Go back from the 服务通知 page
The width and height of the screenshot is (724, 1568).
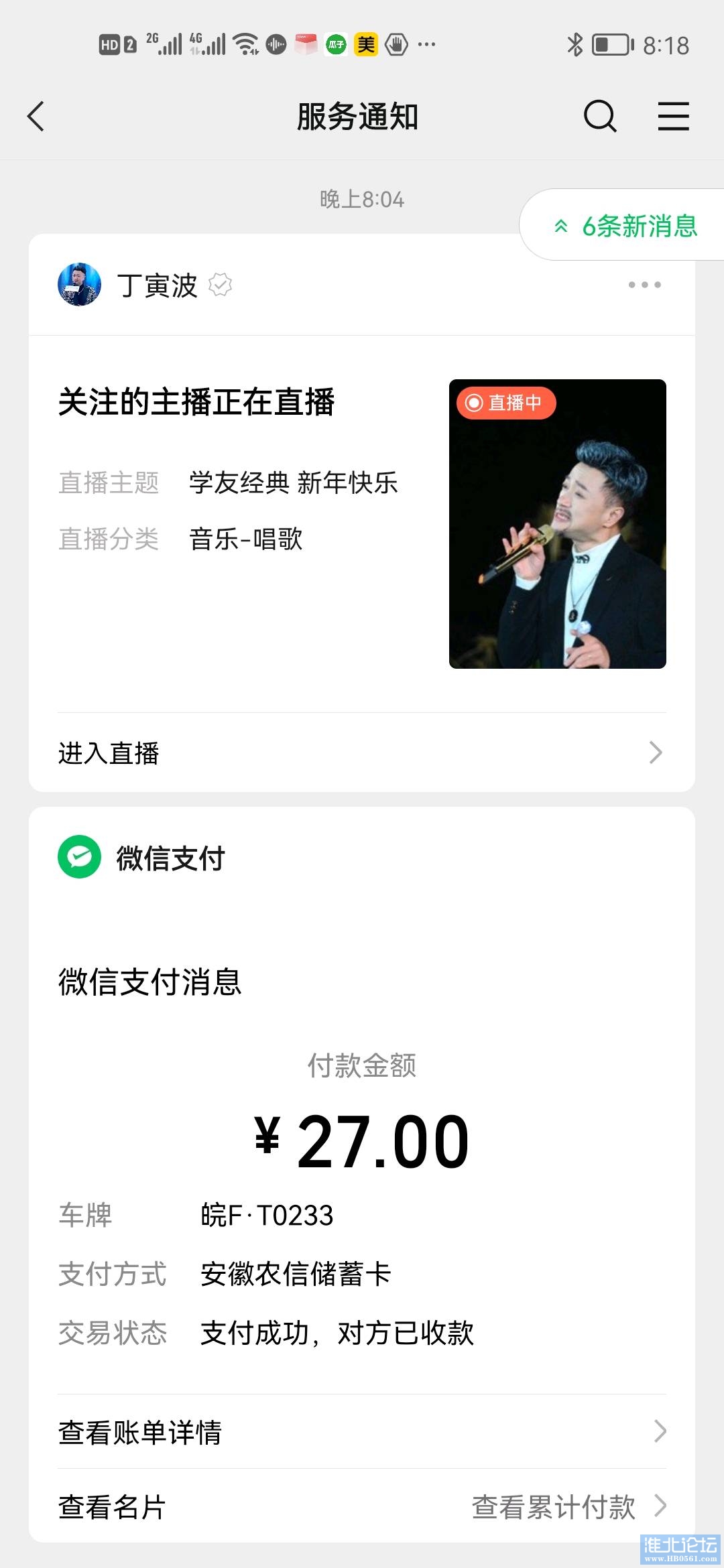pyautogui.click(x=36, y=117)
